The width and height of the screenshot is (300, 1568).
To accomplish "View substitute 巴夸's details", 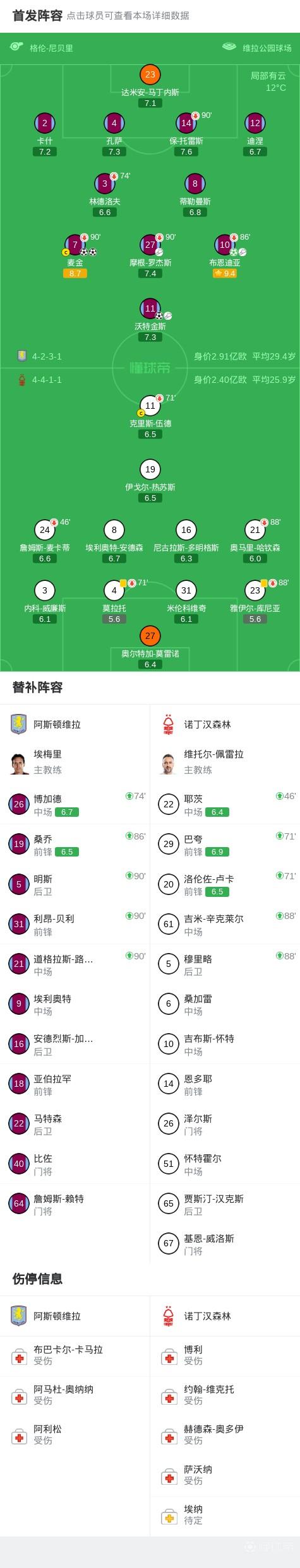I will 225,844.
